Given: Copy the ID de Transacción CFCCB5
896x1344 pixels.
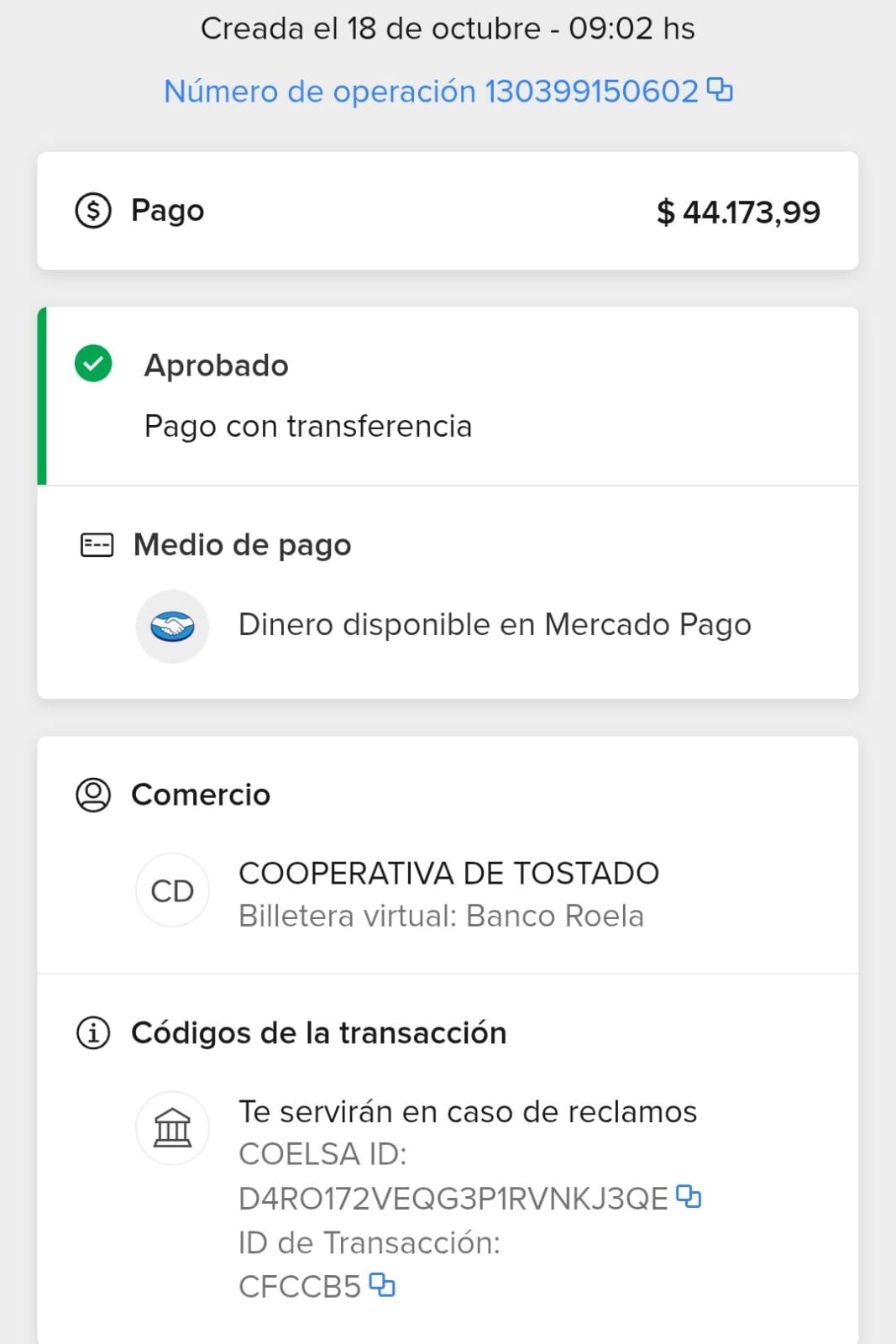Looking at the screenshot, I should point(382,1285).
